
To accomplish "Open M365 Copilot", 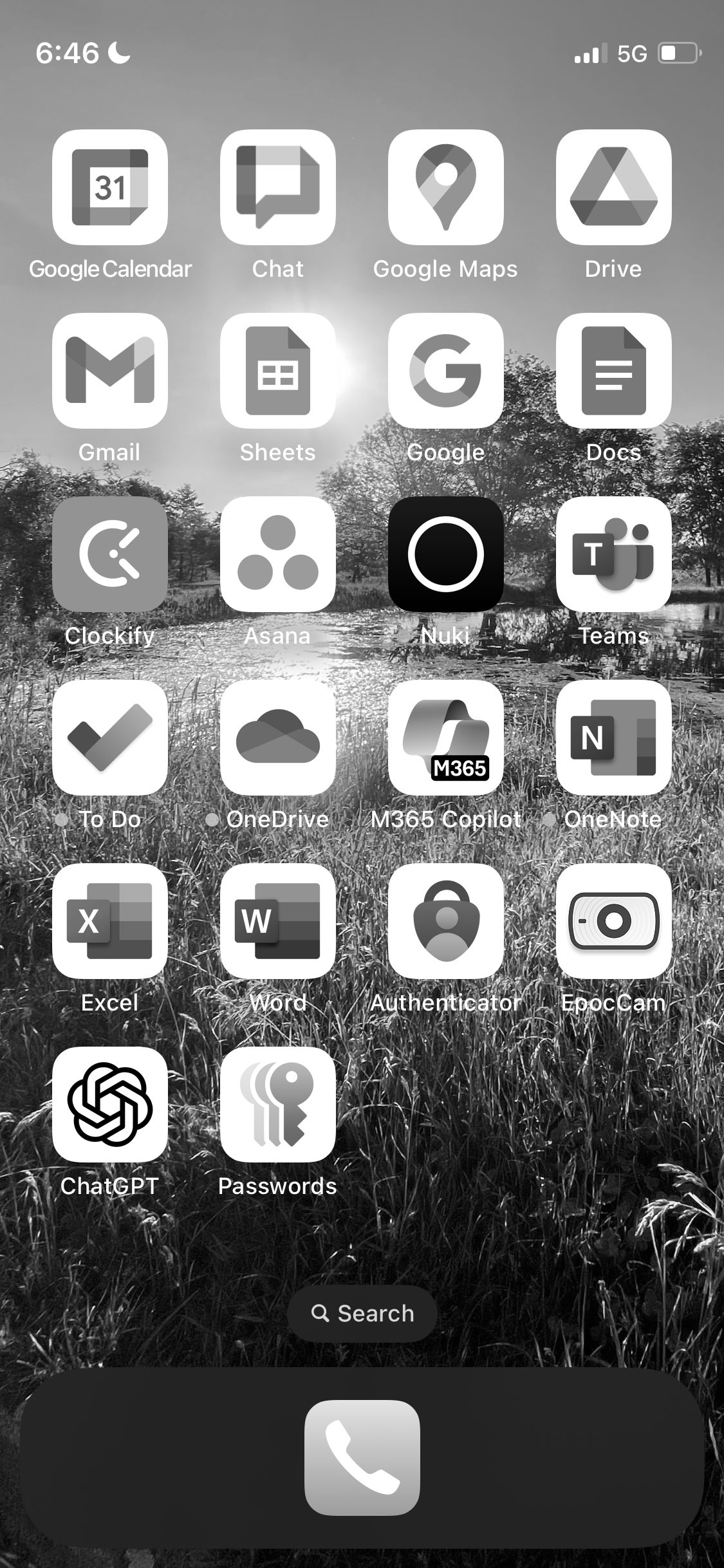I will click(x=446, y=738).
